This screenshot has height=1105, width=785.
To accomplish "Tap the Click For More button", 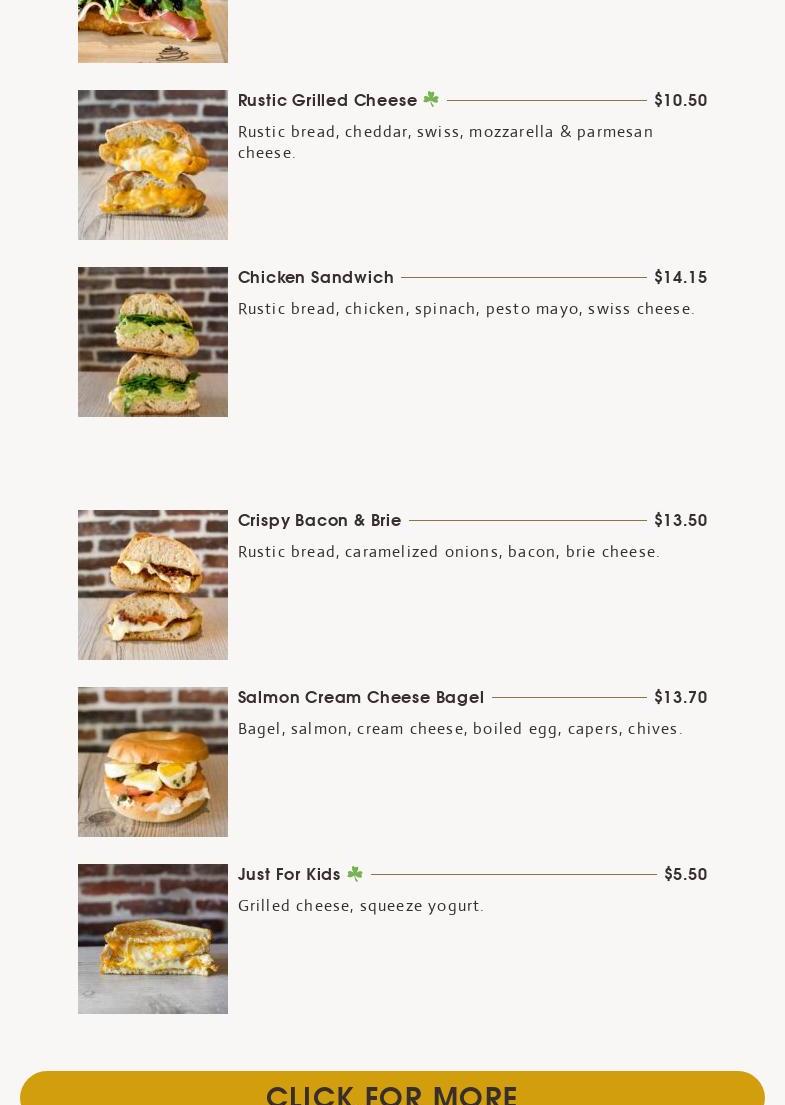I will pyautogui.click(x=392, y=1091).
